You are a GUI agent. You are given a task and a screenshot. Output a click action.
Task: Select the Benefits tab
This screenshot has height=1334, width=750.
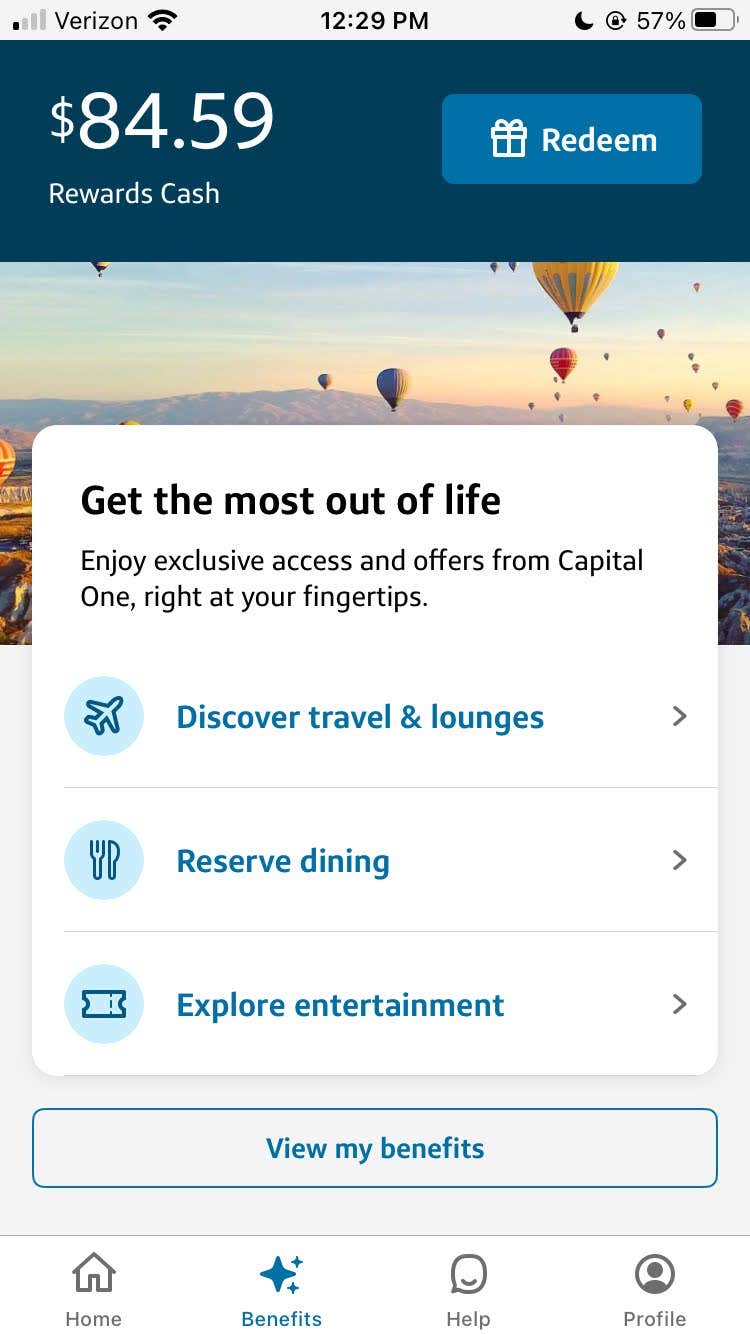(281, 1288)
